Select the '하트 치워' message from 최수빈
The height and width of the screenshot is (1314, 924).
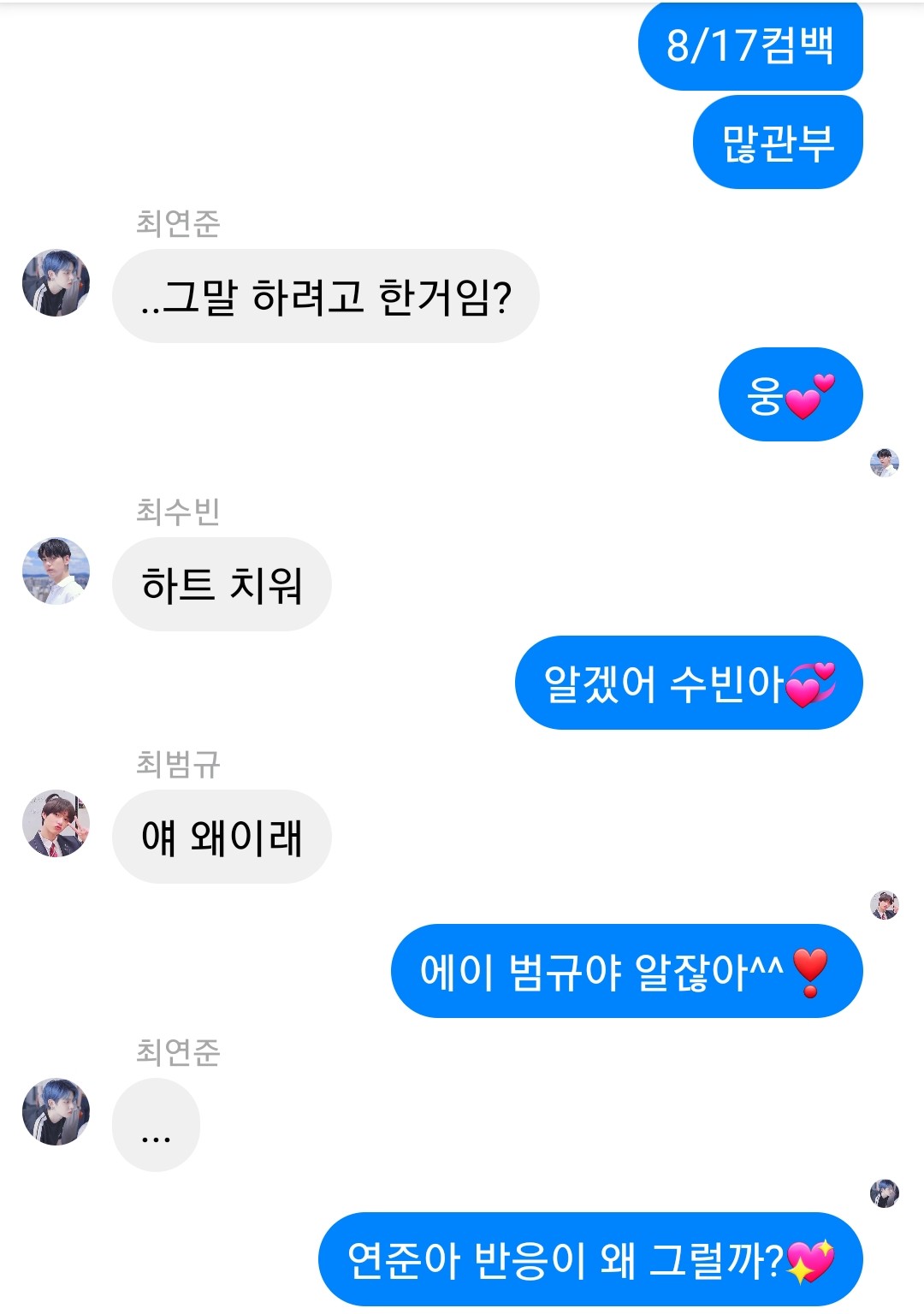[x=222, y=585]
